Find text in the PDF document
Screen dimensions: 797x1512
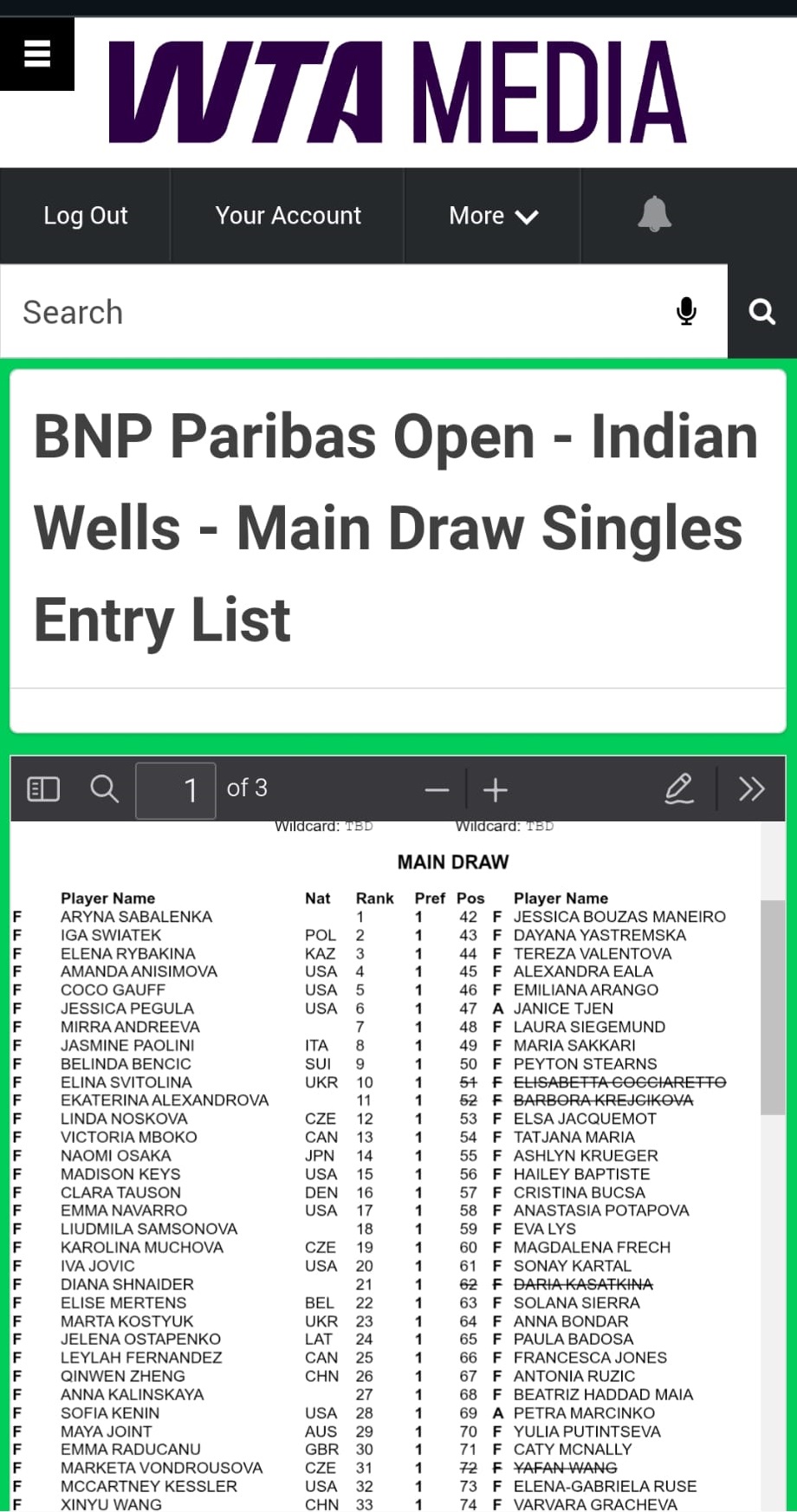click(105, 789)
